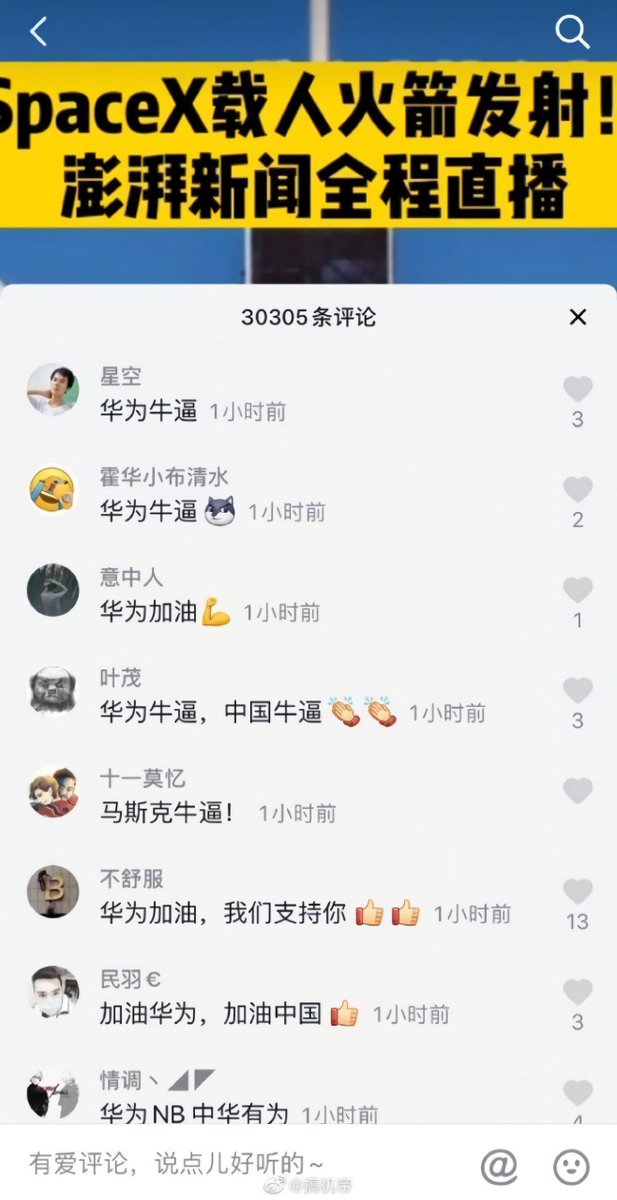The width and height of the screenshot is (617, 1200).
Task: Close the 30305条评论 comments panel
Action: click(x=577, y=317)
